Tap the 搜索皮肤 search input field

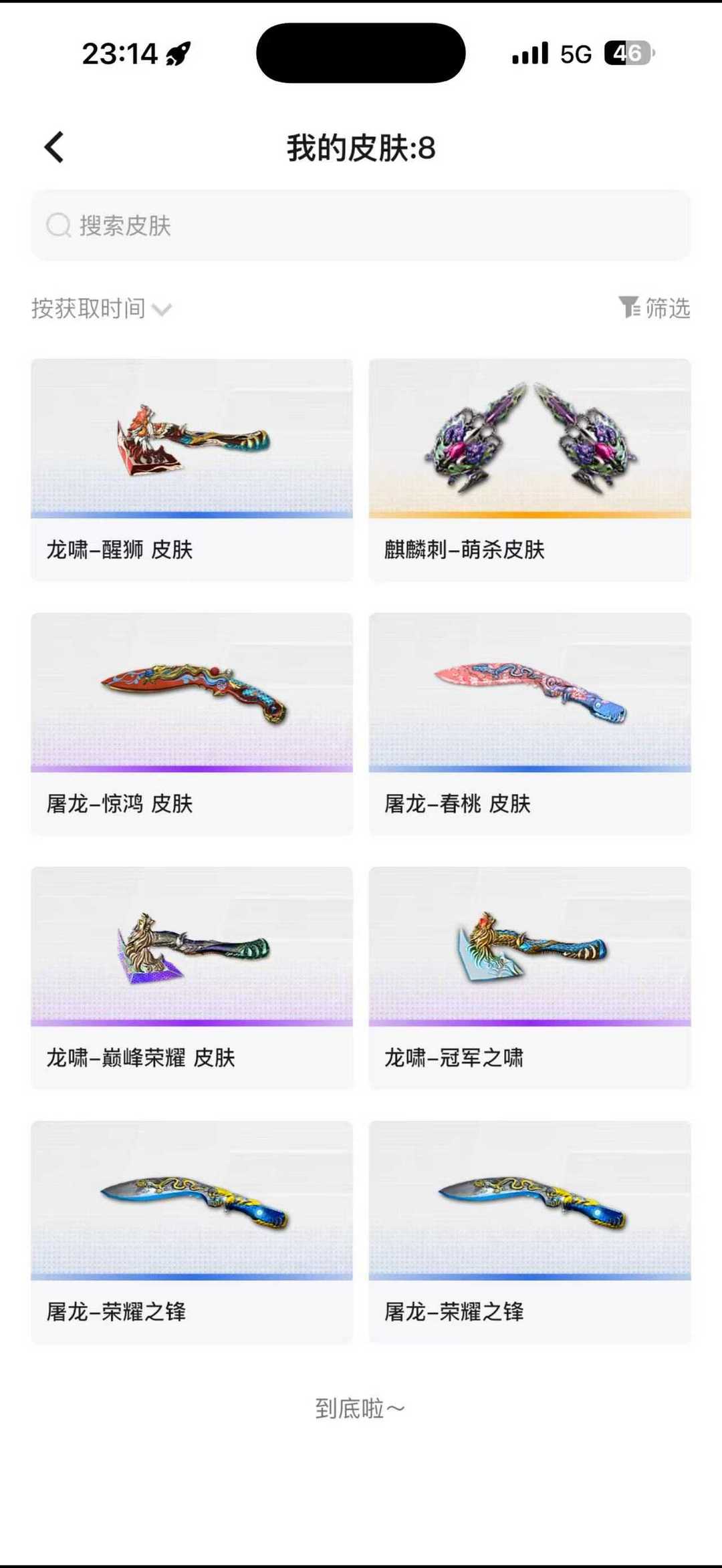(x=361, y=226)
